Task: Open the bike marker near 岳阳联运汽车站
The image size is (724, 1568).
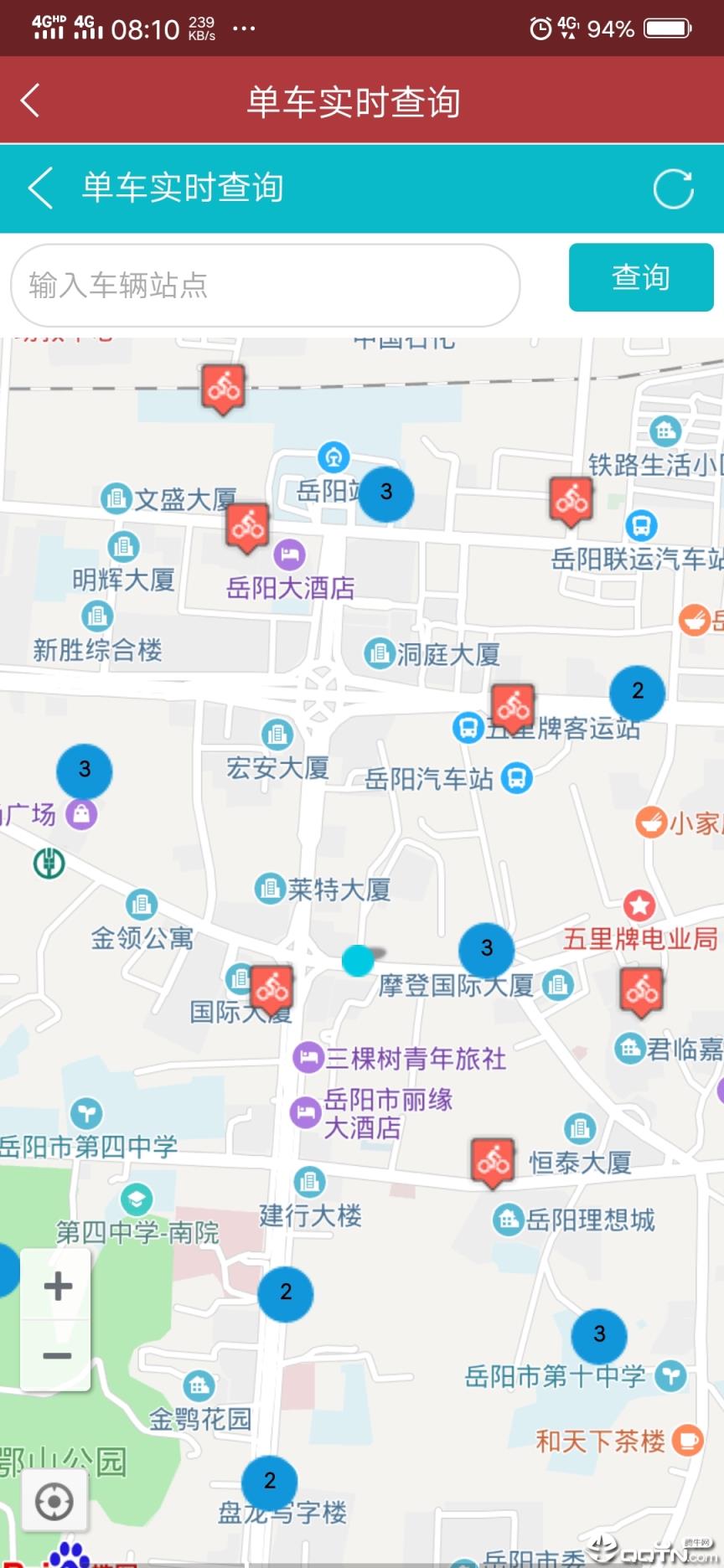Action: point(571,501)
